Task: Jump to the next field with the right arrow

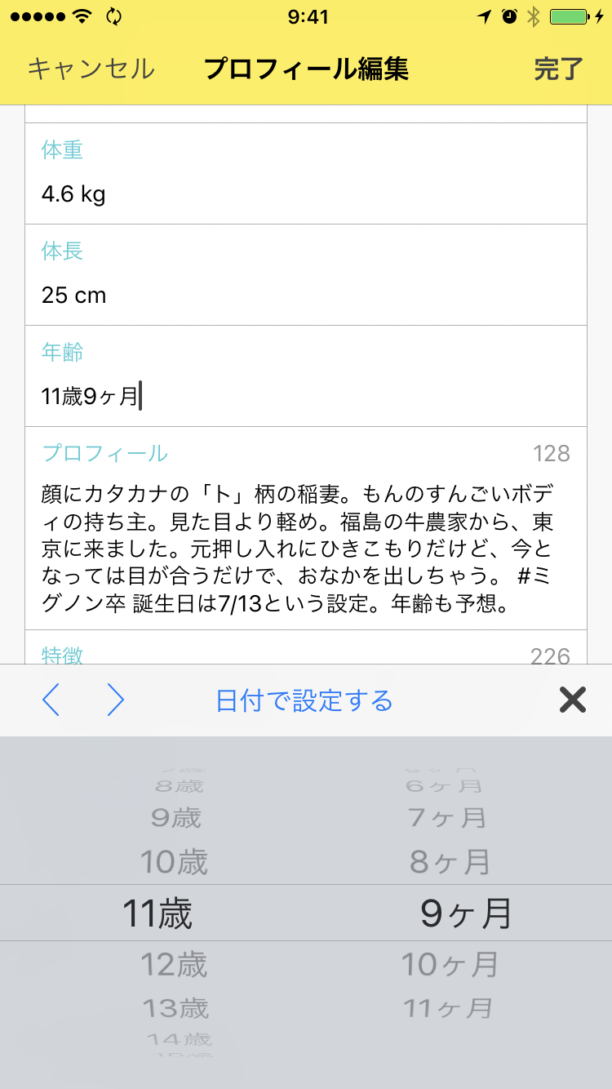Action: tap(115, 700)
